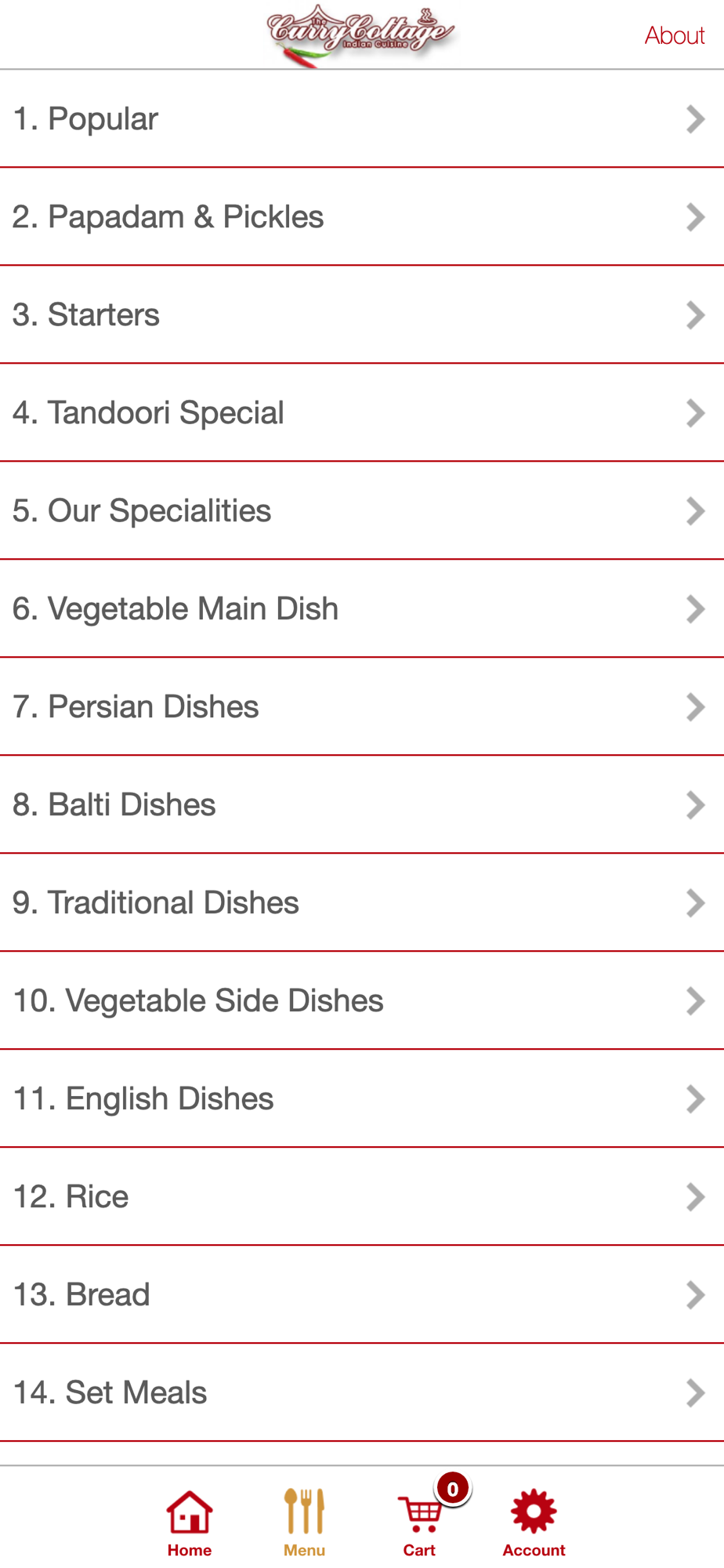
Task: View the Bread category
Action: [x=360, y=1295]
